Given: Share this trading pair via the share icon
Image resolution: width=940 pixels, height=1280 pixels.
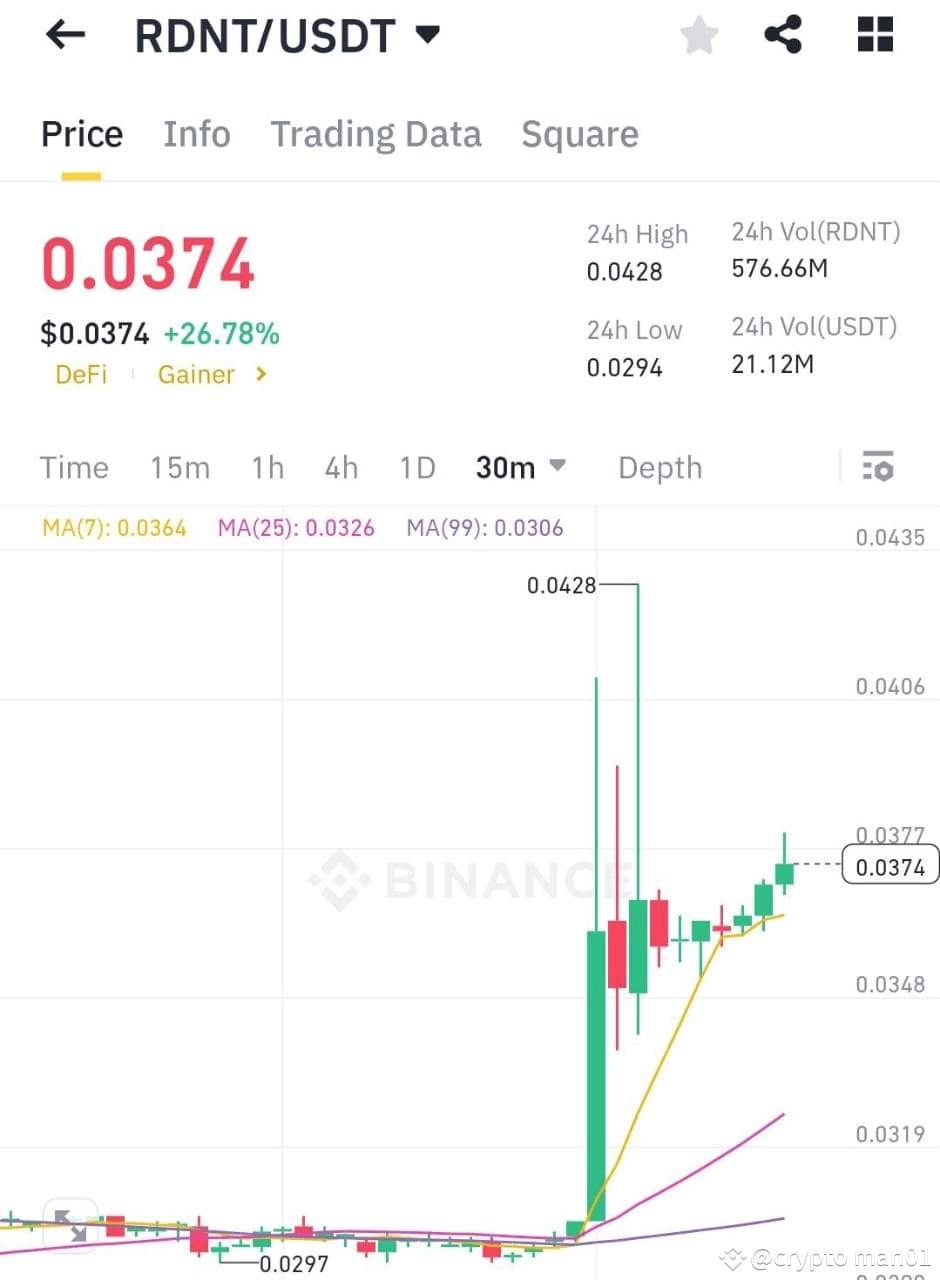Looking at the screenshot, I should tap(784, 34).
